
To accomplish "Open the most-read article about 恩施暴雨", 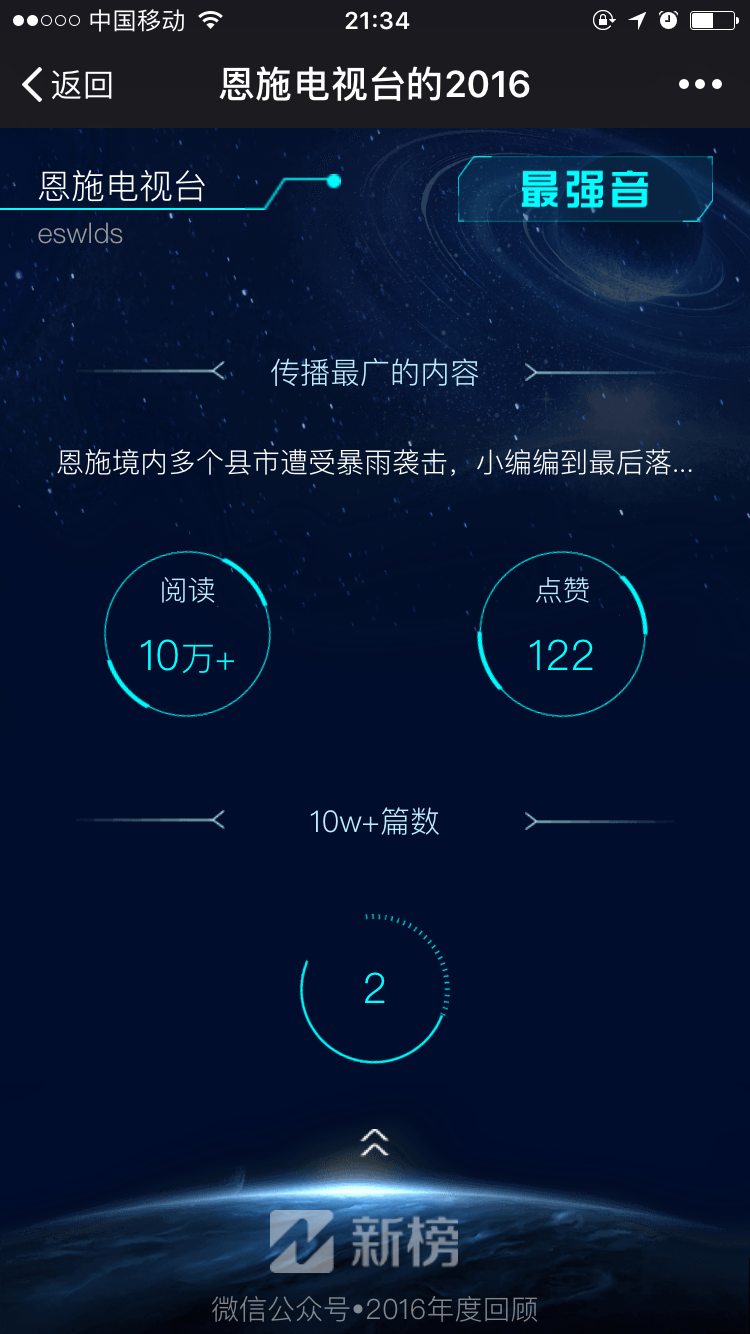I will click(374, 463).
